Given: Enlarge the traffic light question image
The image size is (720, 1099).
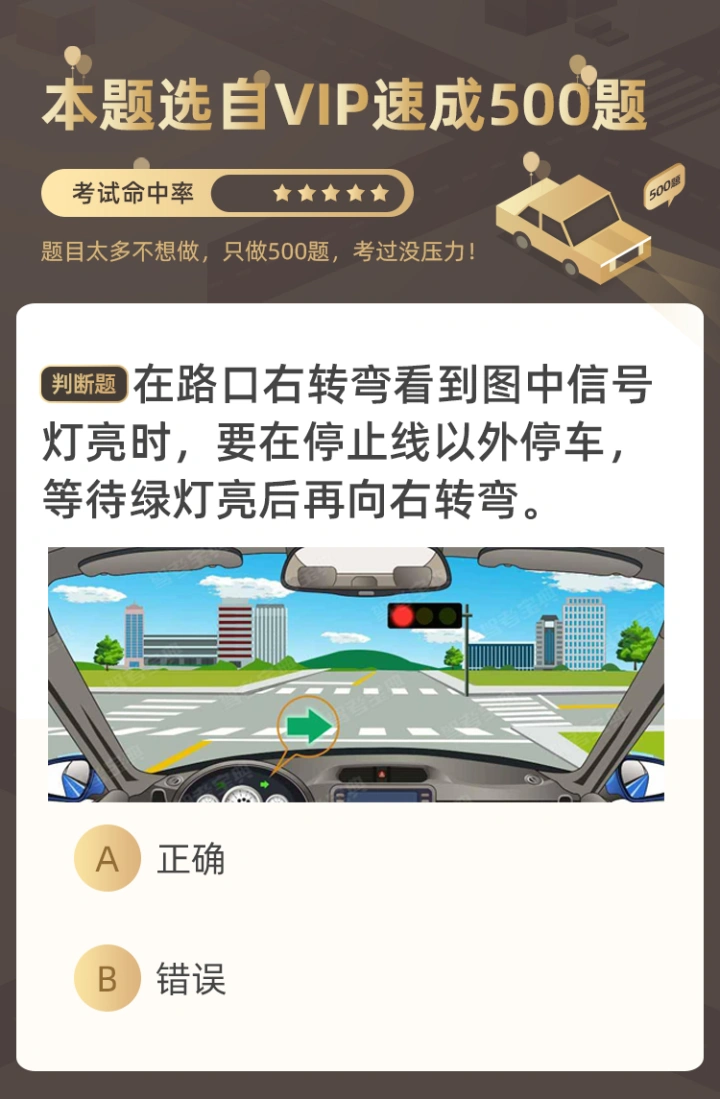Looking at the screenshot, I should [x=356, y=674].
